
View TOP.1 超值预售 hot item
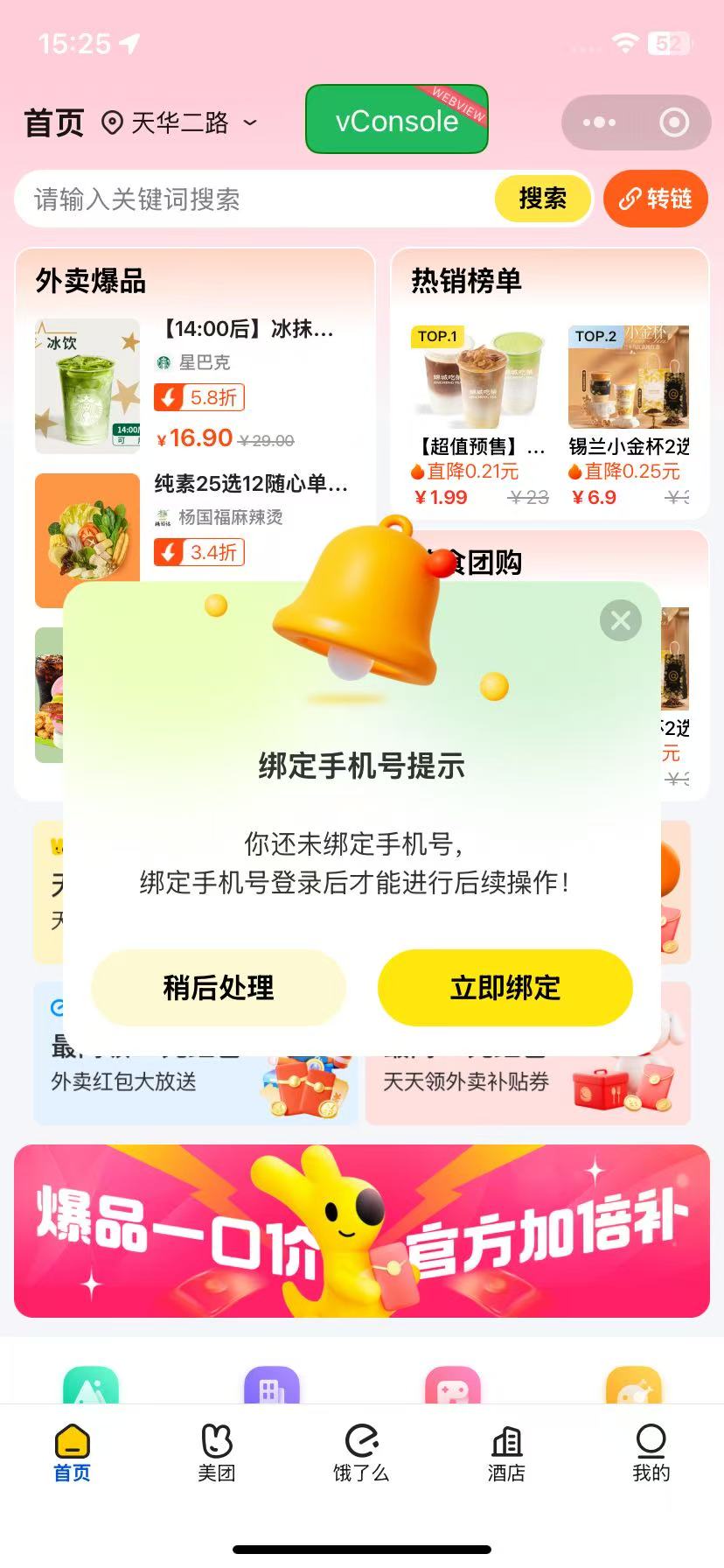pos(478,416)
